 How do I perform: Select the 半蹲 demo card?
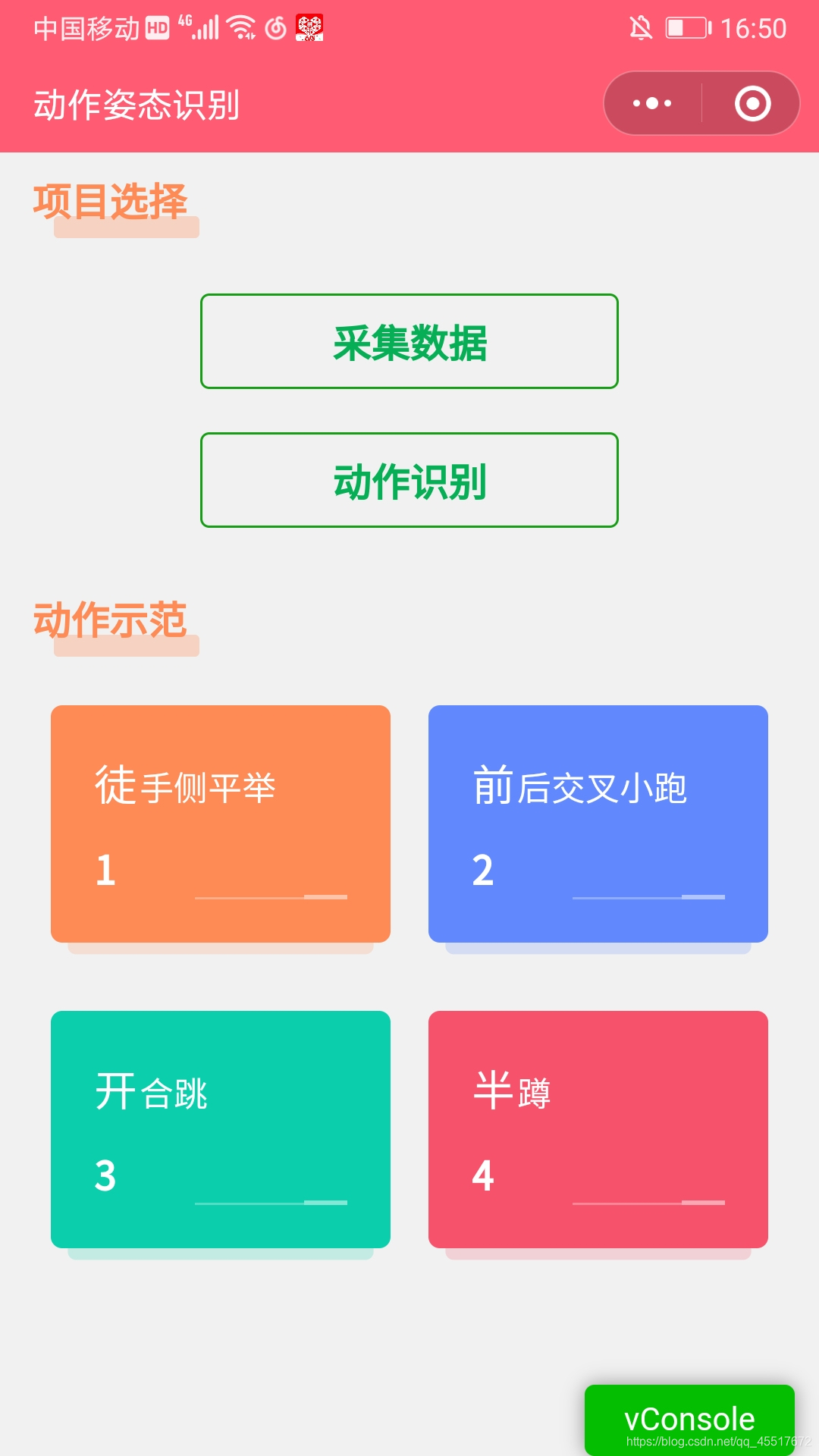point(598,1129)
